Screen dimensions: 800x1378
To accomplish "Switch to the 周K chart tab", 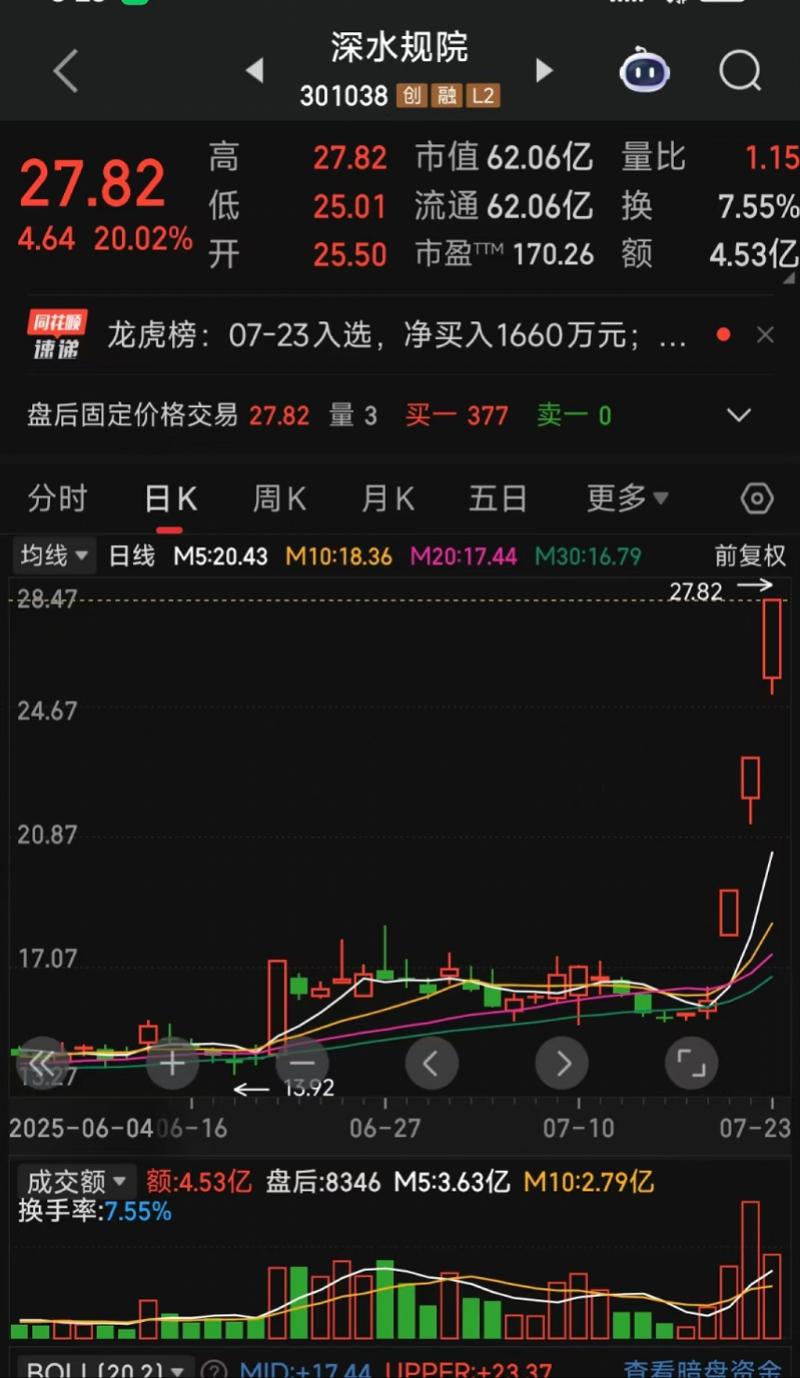I will point(279,498).
